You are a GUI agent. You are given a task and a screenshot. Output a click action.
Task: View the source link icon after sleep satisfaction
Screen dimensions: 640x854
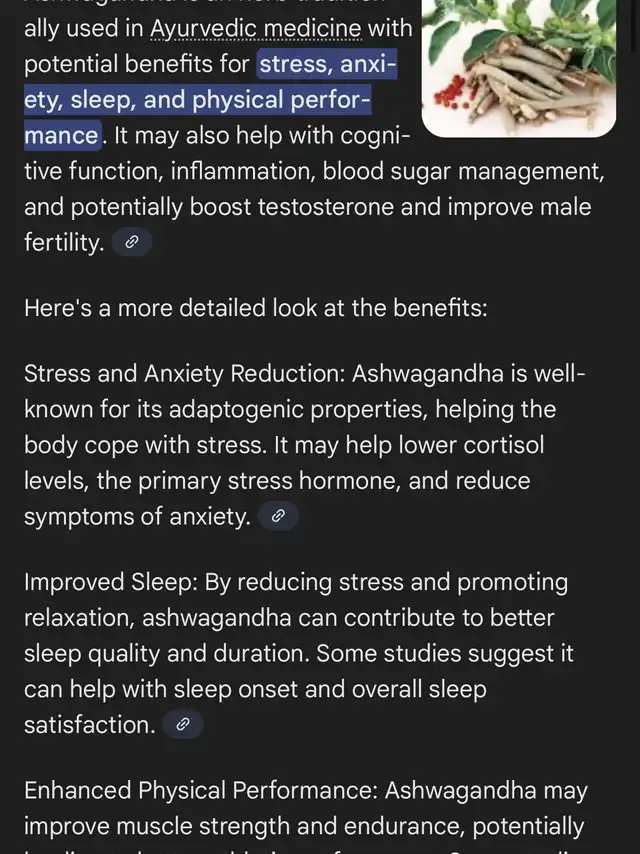point(182,725)
